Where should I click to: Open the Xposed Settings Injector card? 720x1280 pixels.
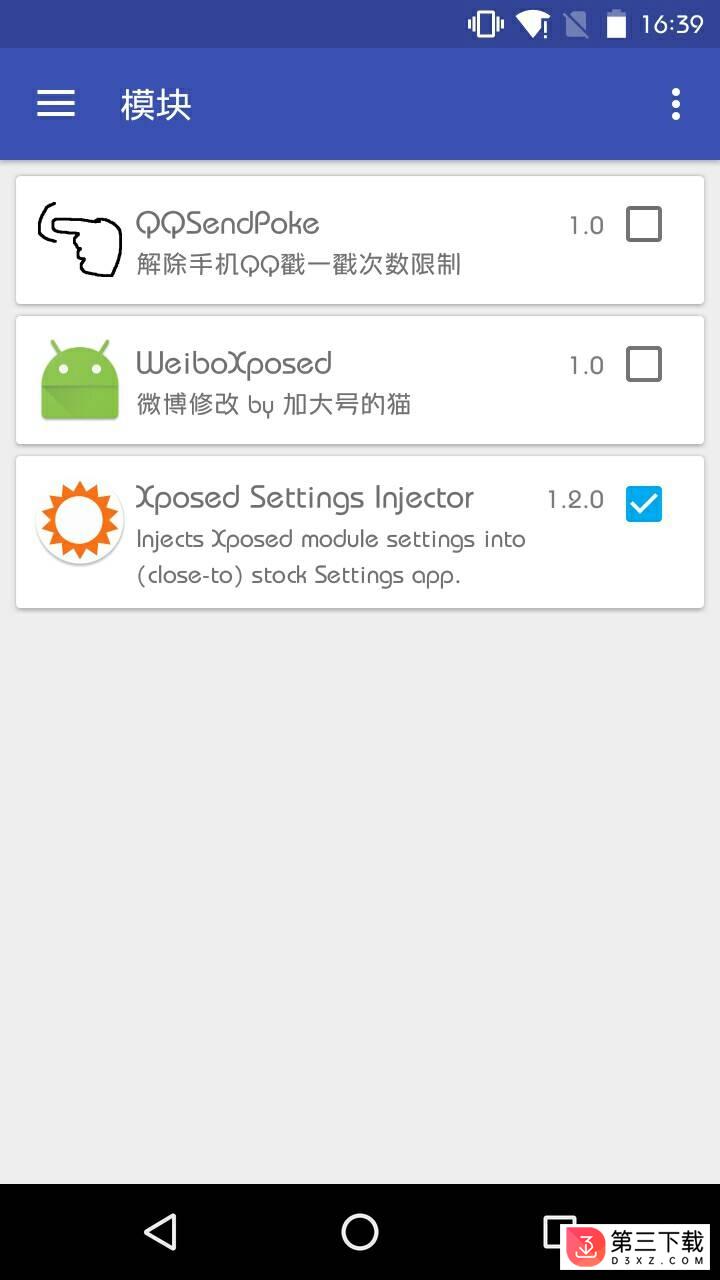point(360,532)
